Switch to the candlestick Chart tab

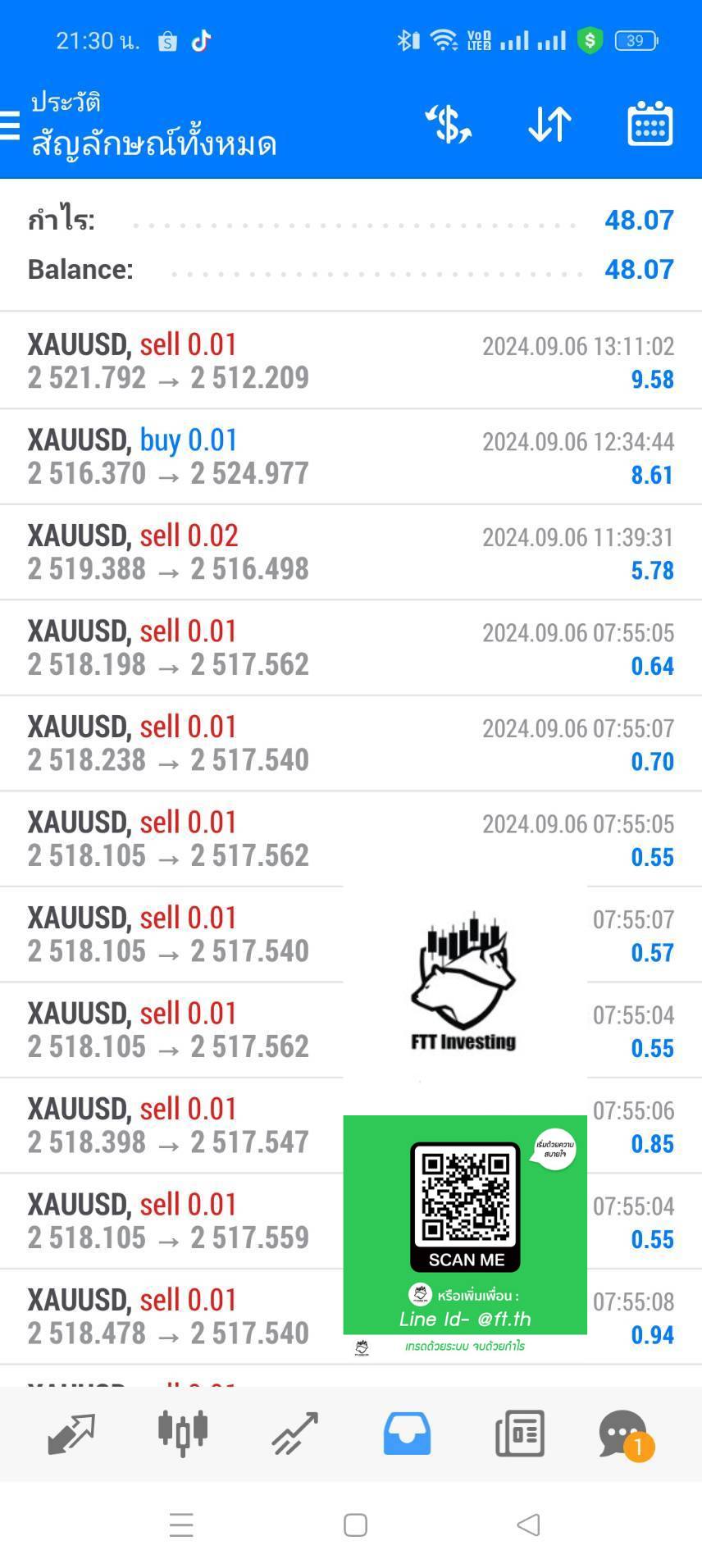[182, 1432]
